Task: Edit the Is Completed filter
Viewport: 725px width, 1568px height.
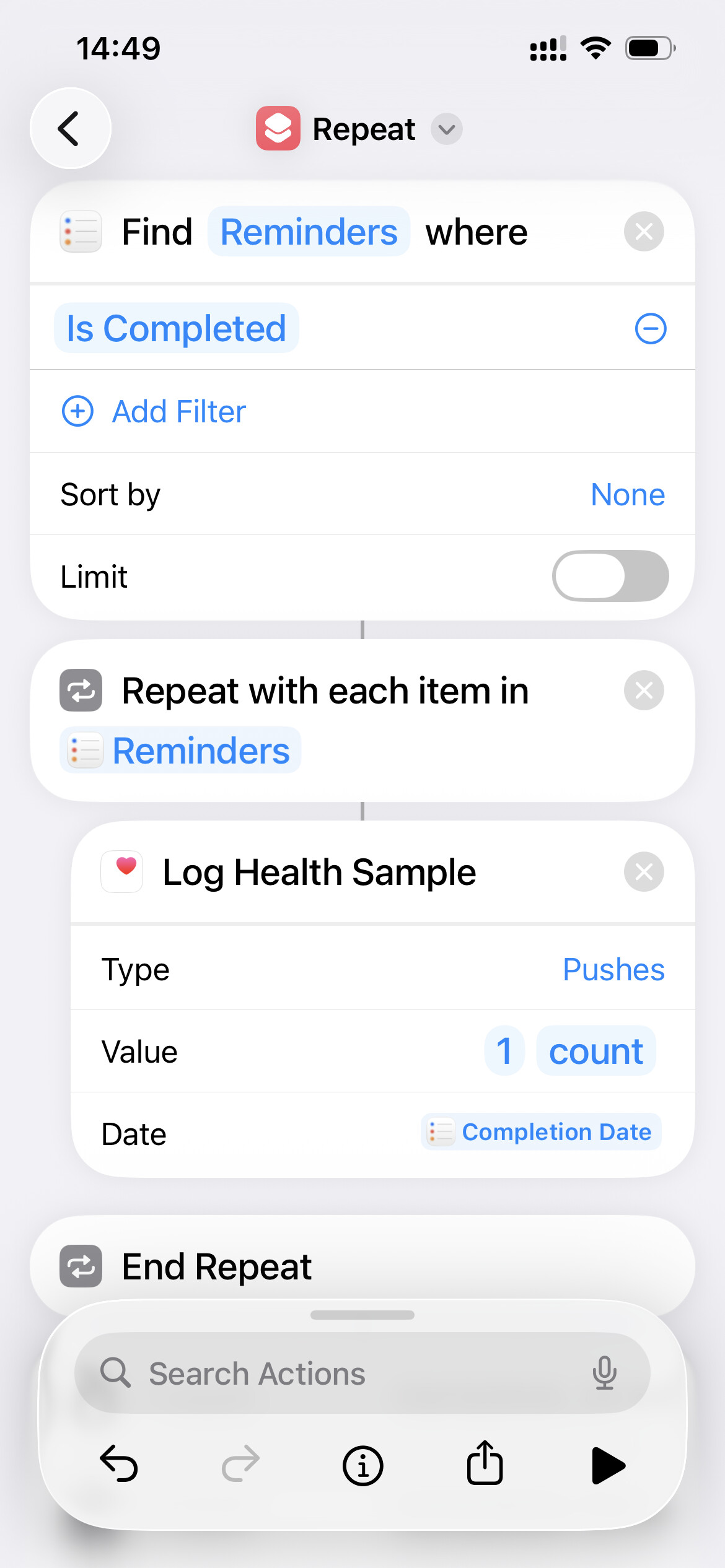Action: 177,328
